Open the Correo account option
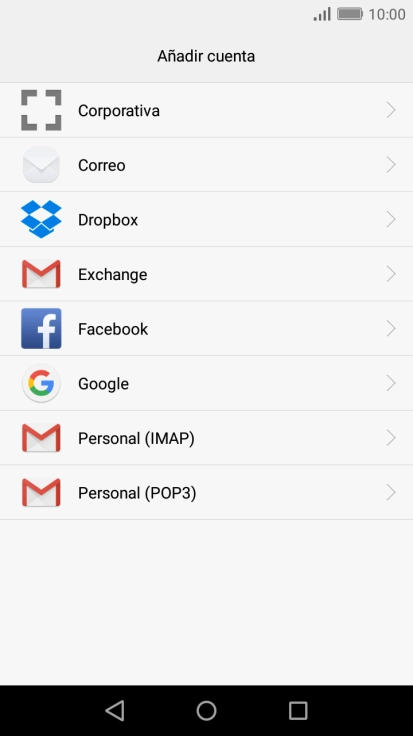The height and width of the screenshot is (736, 413). (206, 165)
